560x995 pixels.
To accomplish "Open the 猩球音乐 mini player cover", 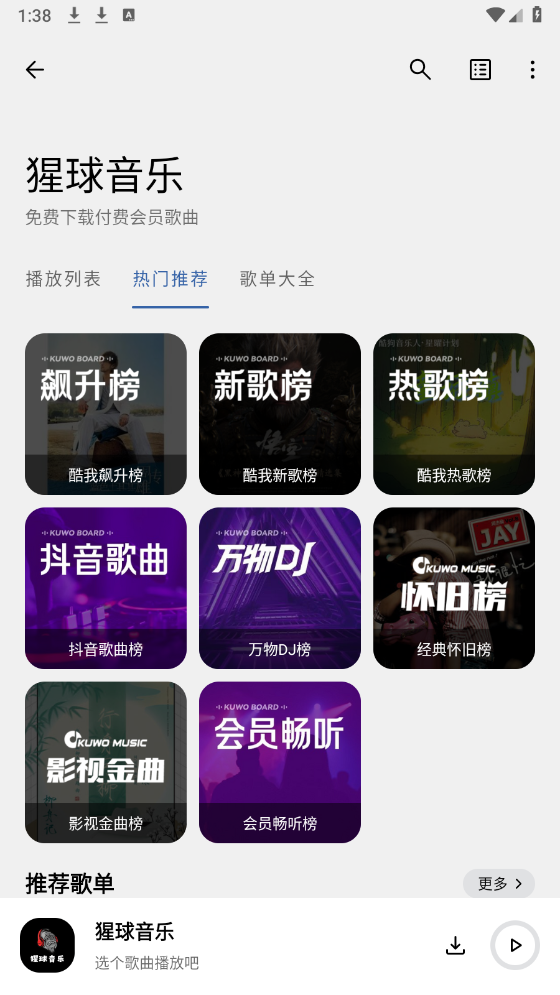I will [47, 946].
